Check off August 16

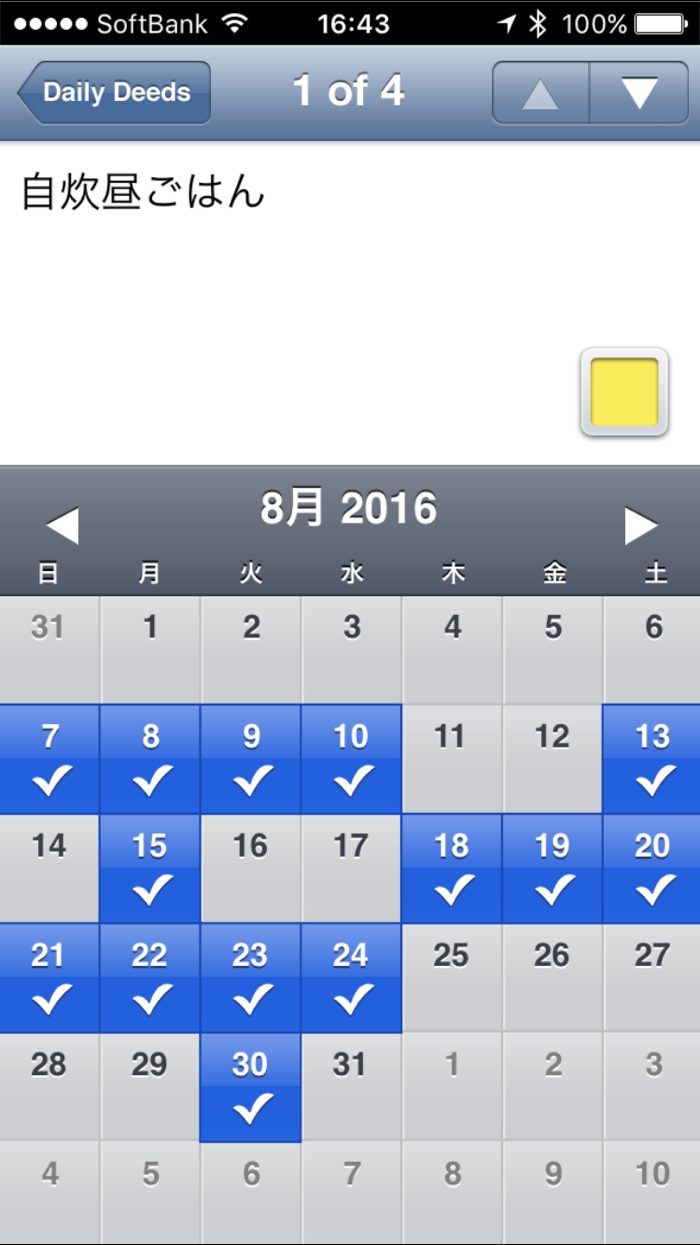[x=251, y=867]
